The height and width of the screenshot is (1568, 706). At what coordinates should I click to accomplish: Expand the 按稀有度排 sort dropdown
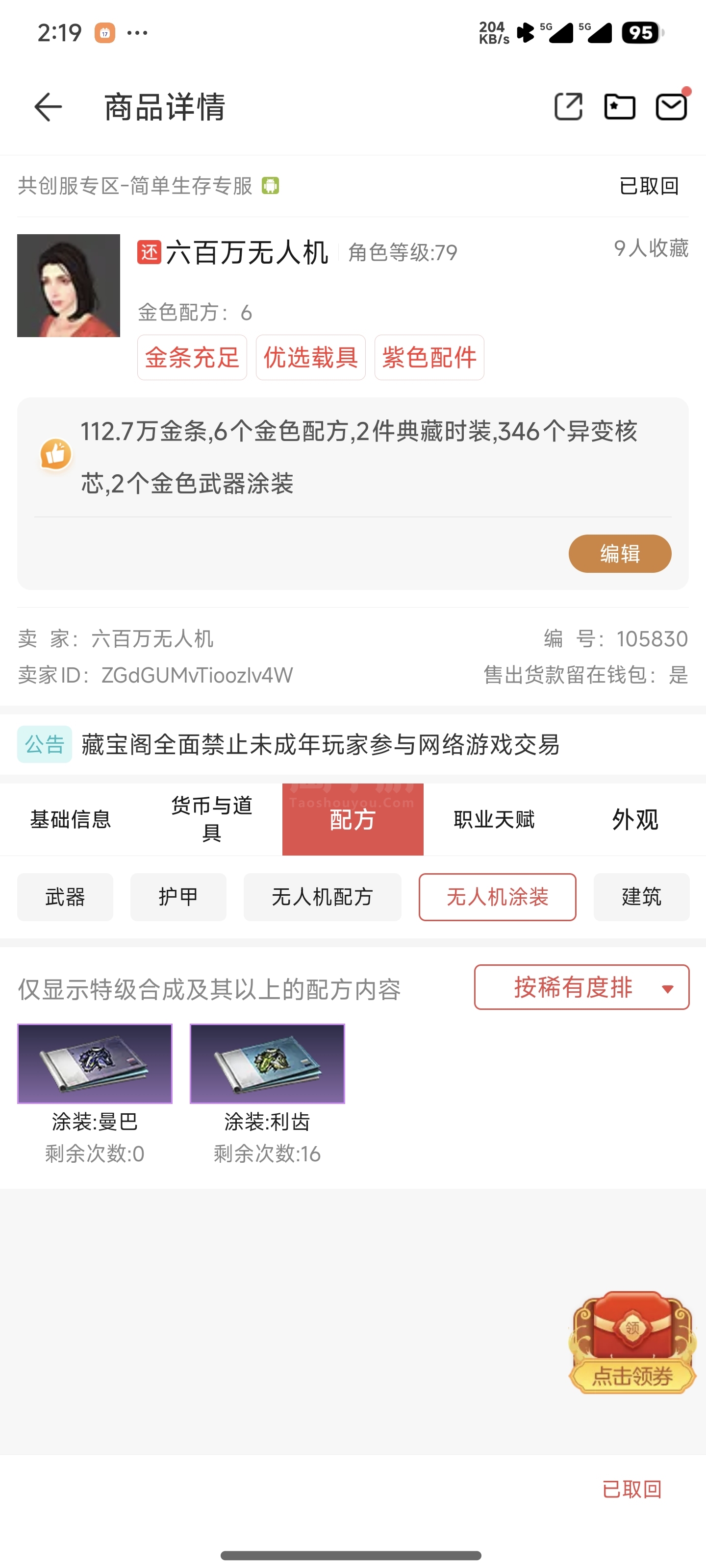[581, 987]
